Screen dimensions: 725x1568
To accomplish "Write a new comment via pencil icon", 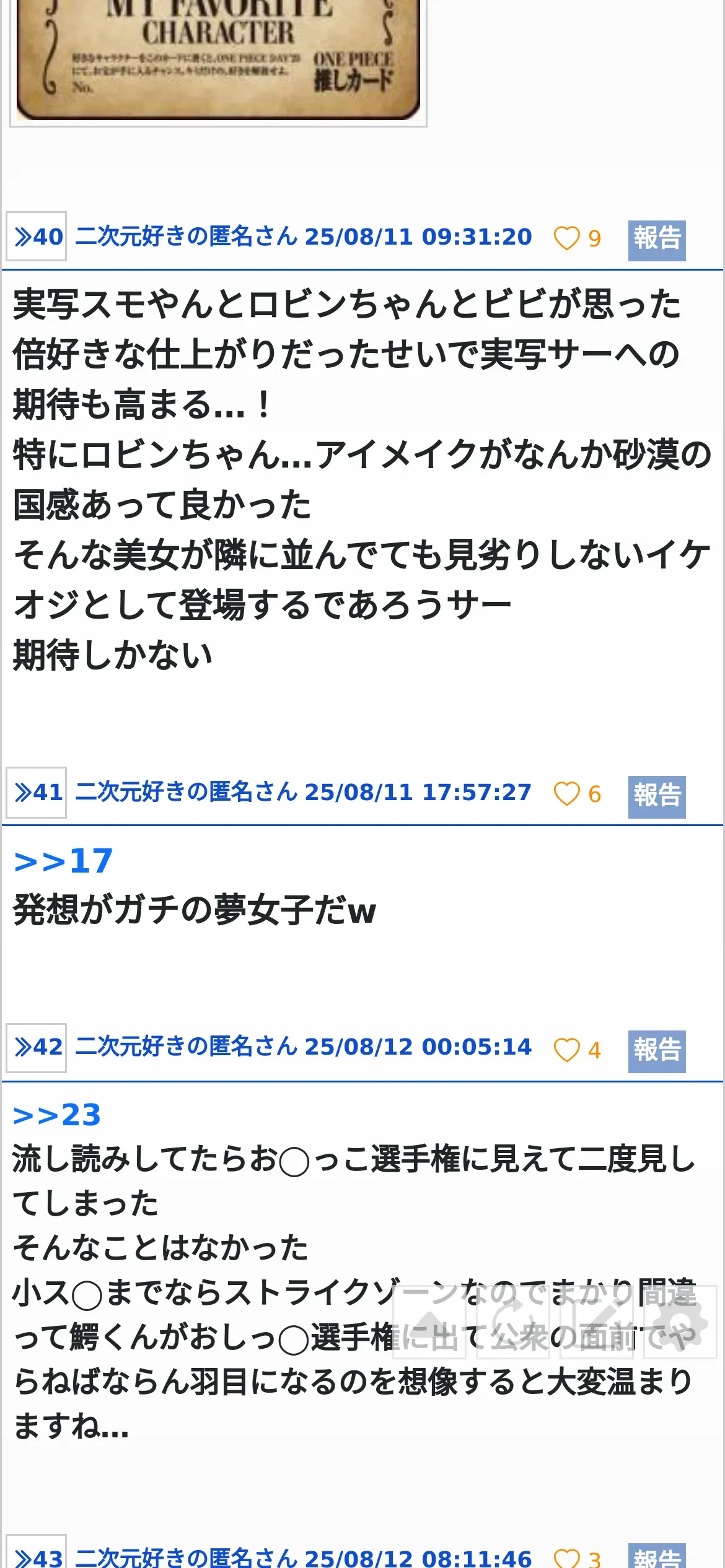I will 597,1322.
